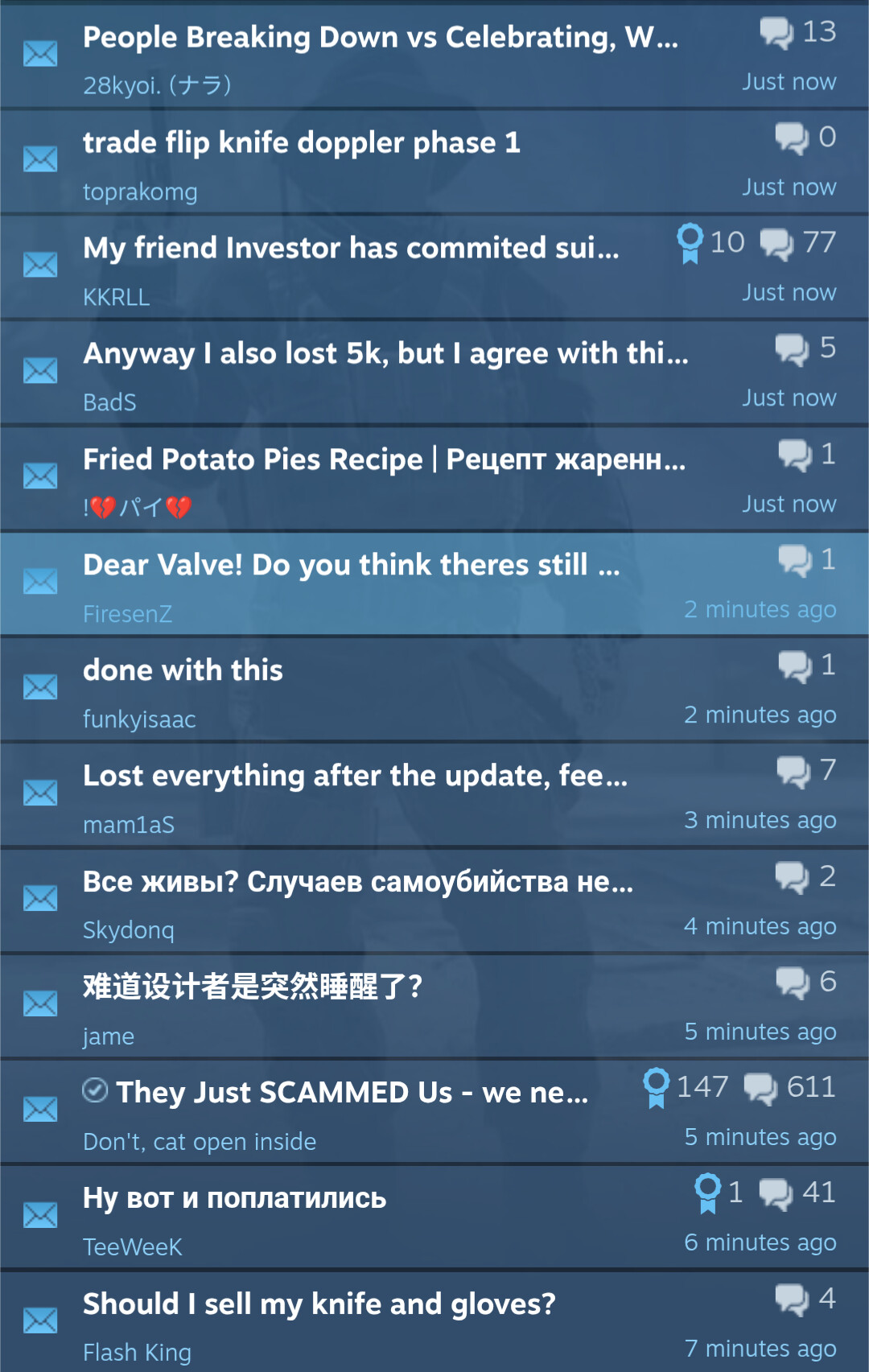Screen dimensions: 869x1372
Task: Open 'My friend Investor' thread by KKRLL
Action: [351, 249]
